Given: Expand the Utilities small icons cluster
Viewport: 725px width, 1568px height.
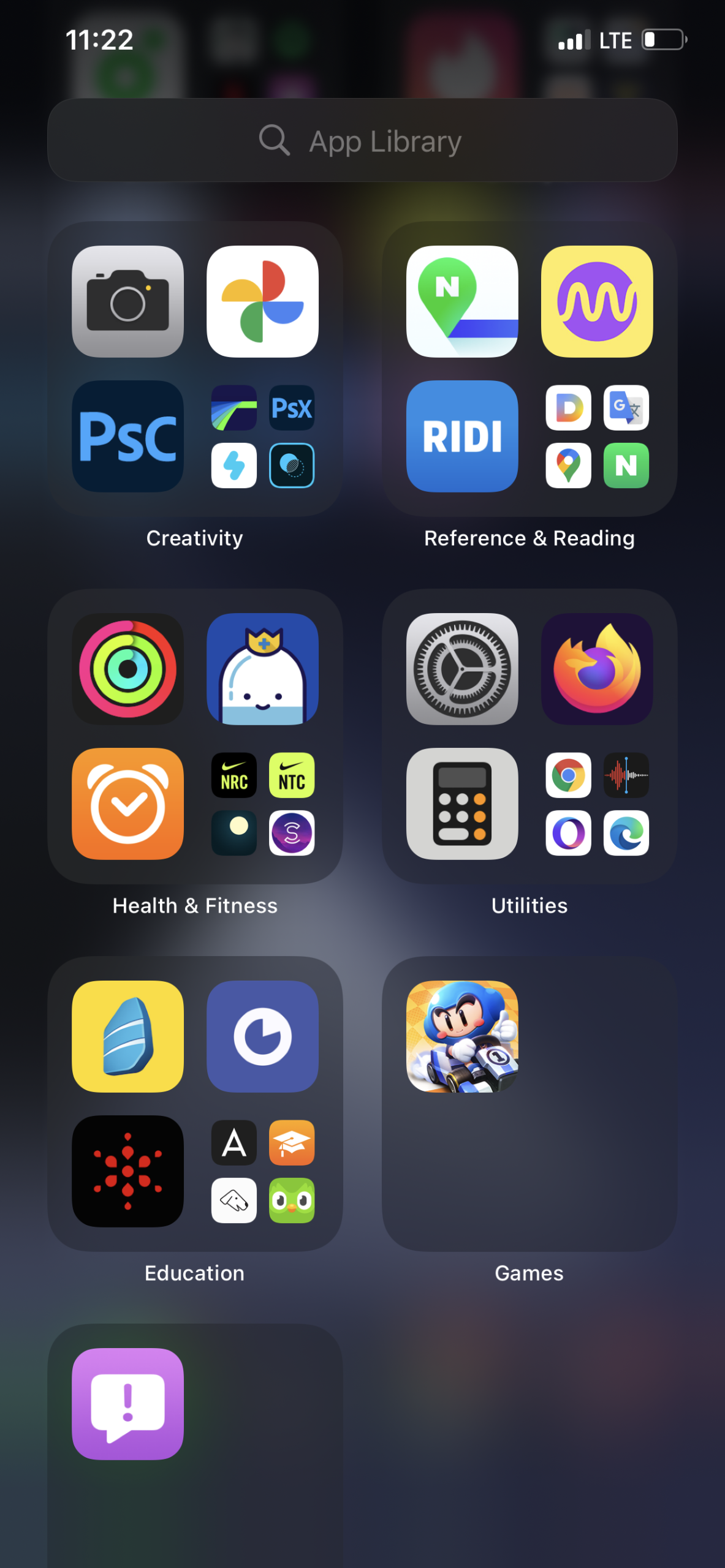Looking at the screenshot, I should pyautogui.click(x=596, y=804).
